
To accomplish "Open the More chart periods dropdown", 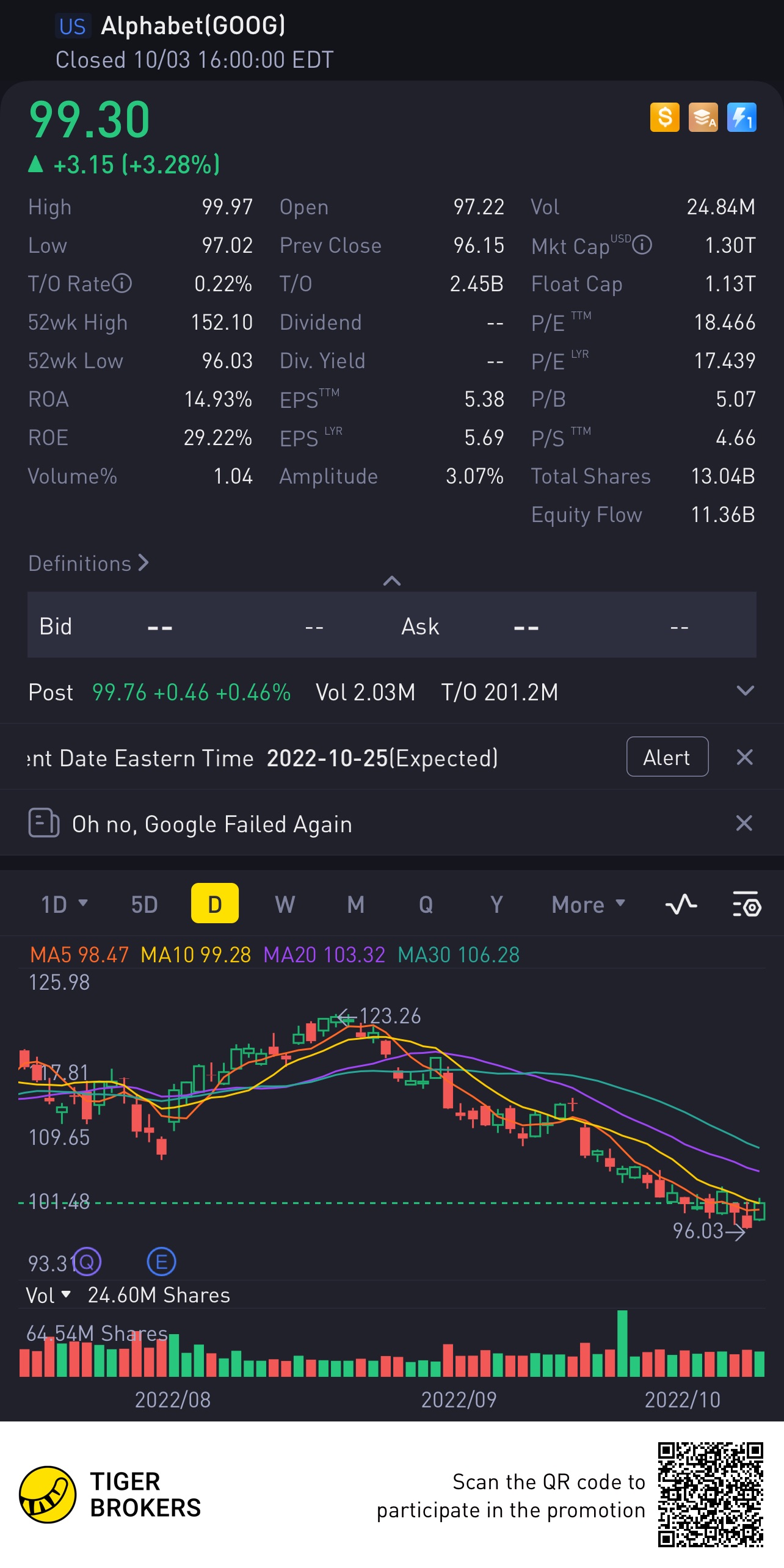I will 588,904.
